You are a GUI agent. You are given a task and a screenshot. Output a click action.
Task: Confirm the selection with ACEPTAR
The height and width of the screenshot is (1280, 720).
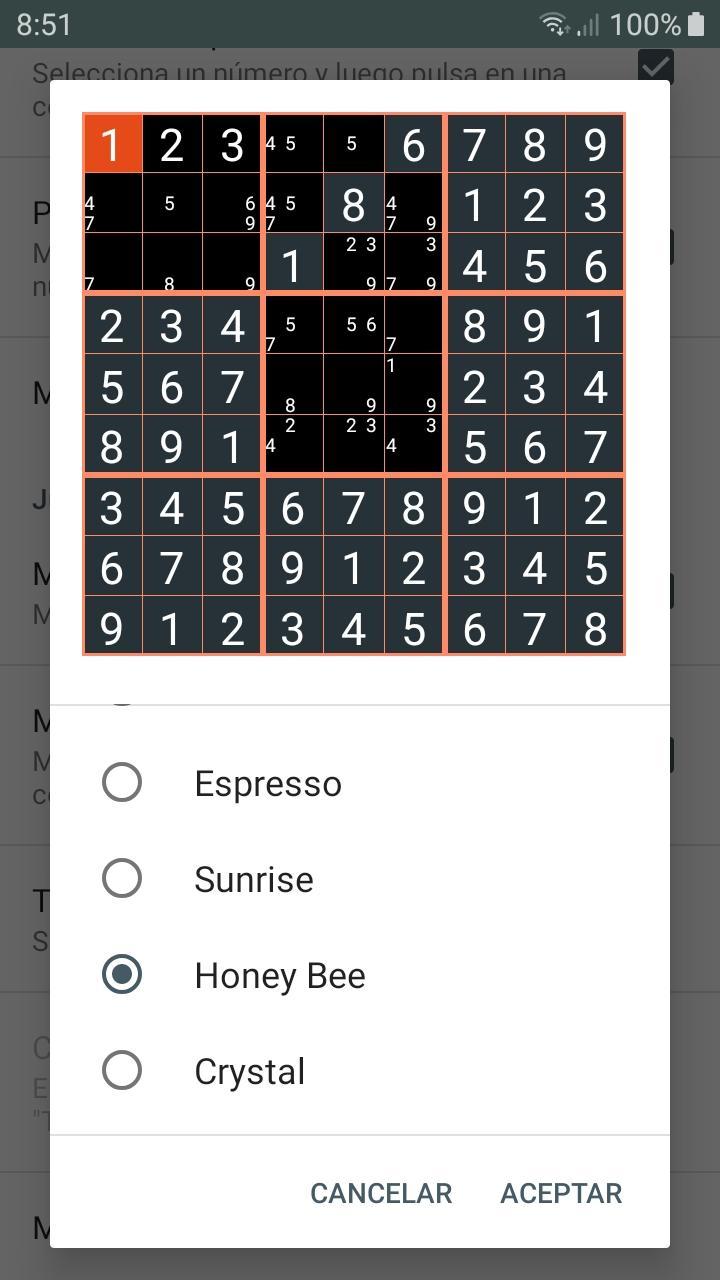tap(561, 1193)
